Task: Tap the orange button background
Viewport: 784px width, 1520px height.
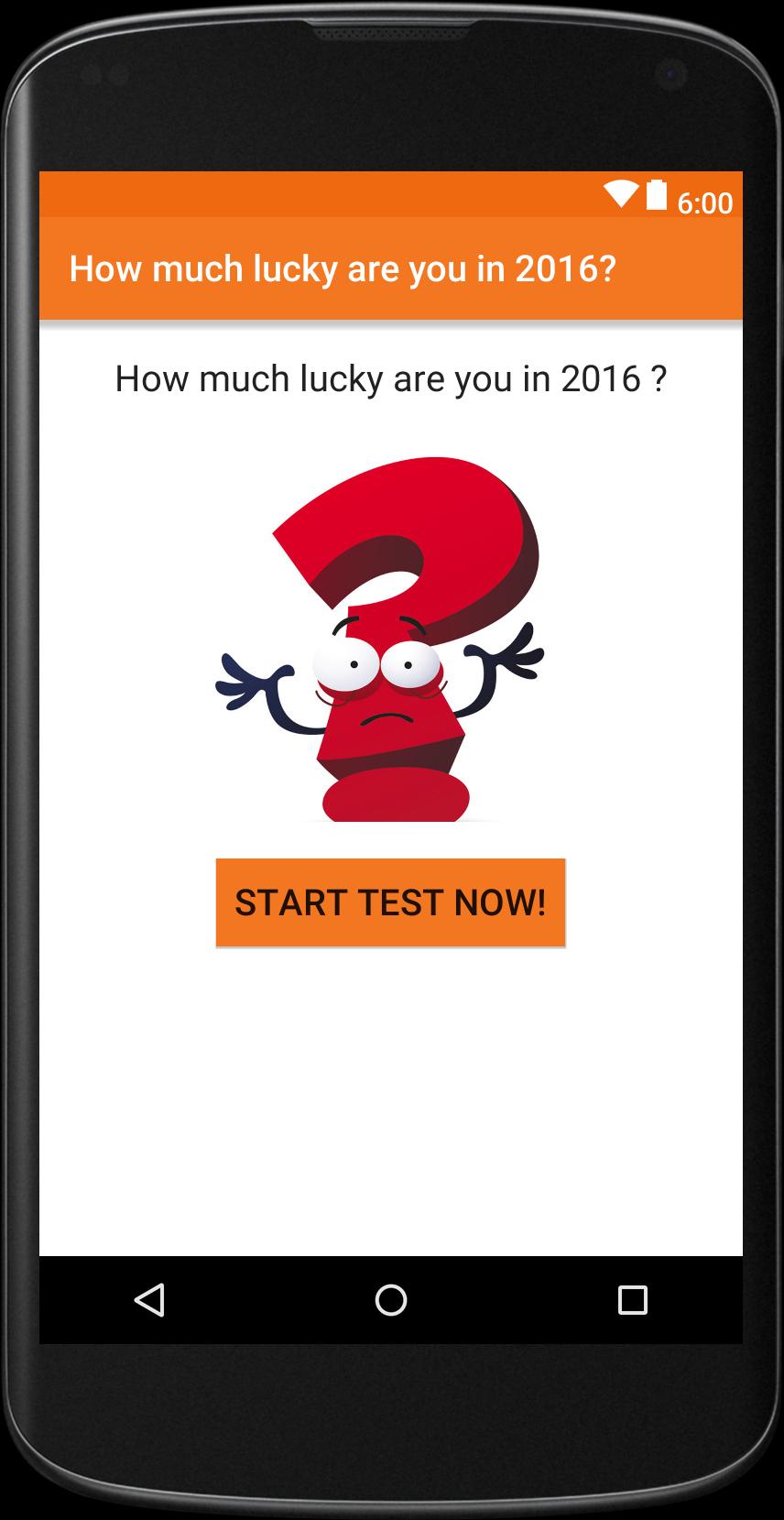Action: tap(391, 903)
